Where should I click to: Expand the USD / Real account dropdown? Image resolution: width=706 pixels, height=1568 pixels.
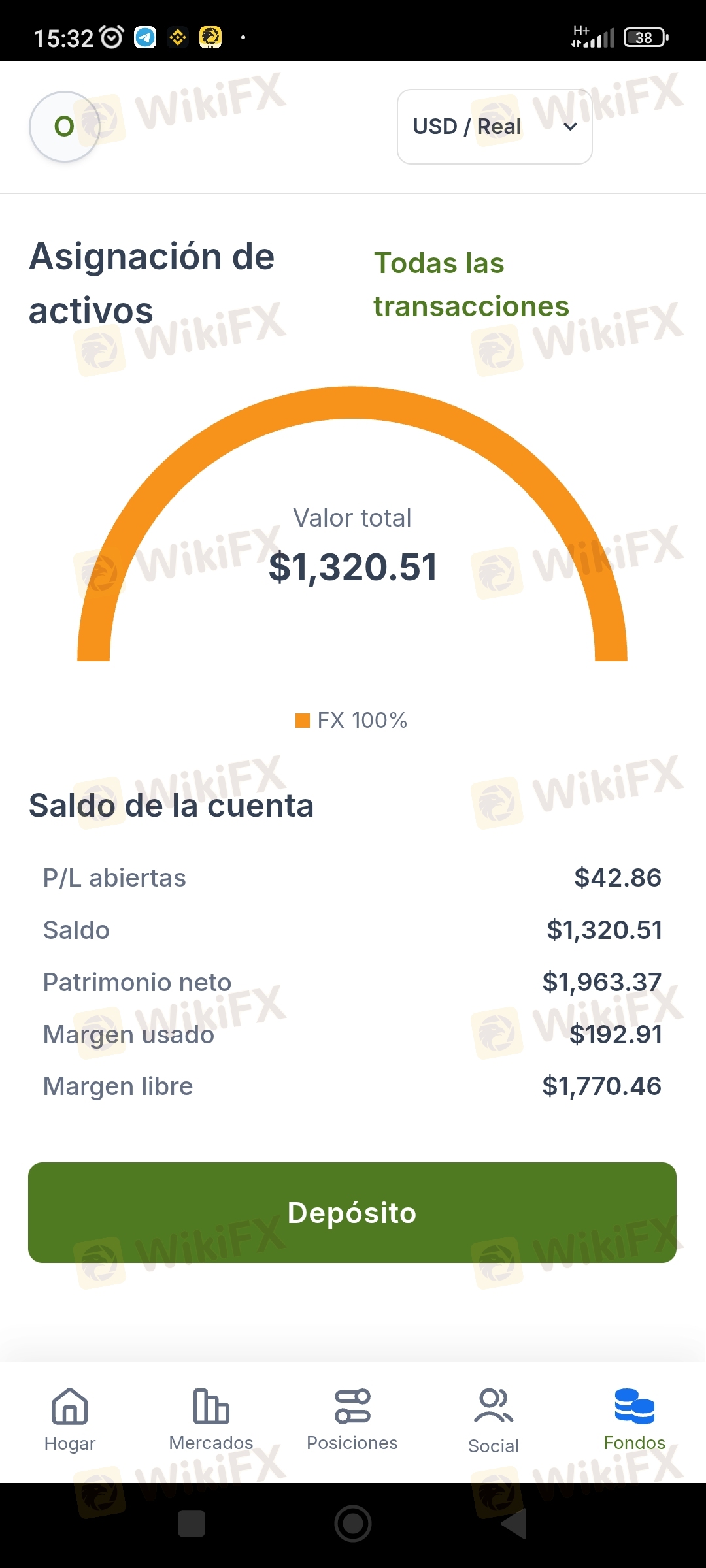[x=495, y=127]
